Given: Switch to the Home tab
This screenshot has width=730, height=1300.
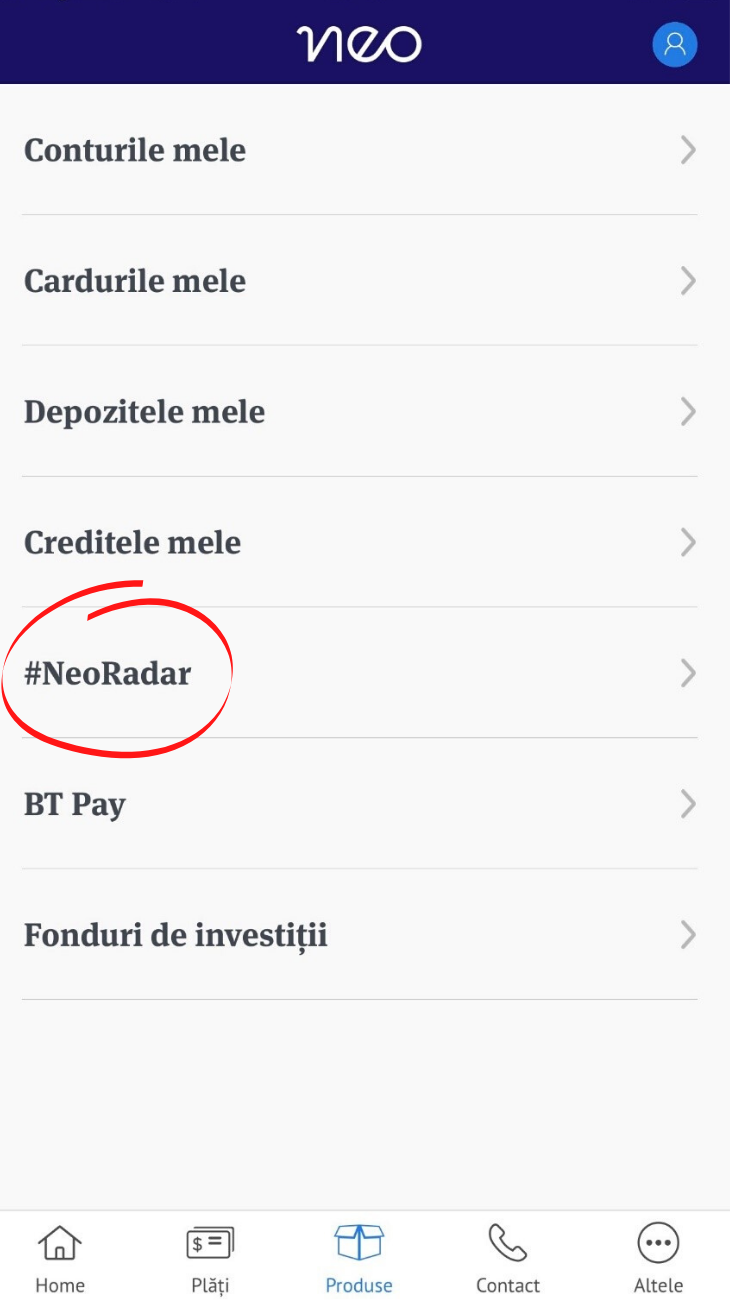Looking at the screenshot, I should [x=60, y=1257].
